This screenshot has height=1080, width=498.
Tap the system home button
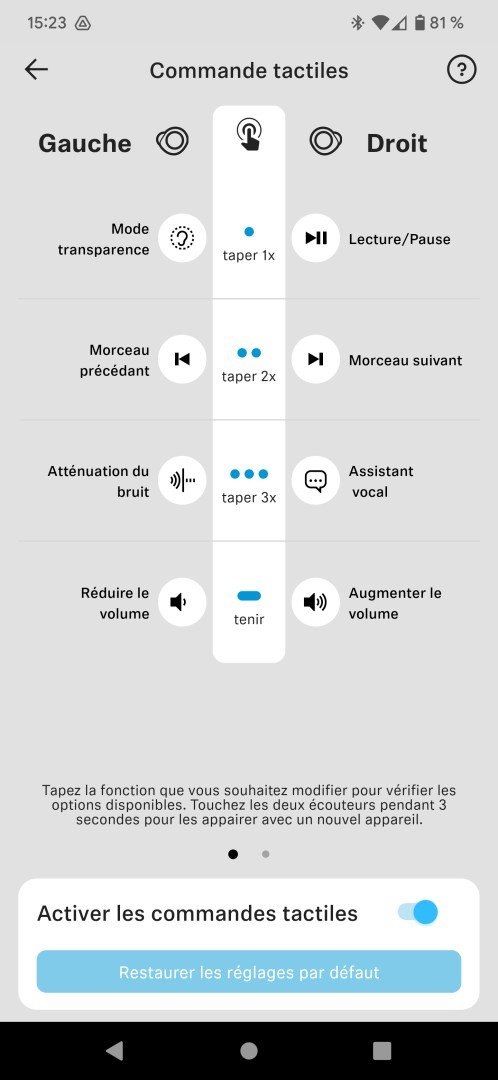pos(249,1050)
